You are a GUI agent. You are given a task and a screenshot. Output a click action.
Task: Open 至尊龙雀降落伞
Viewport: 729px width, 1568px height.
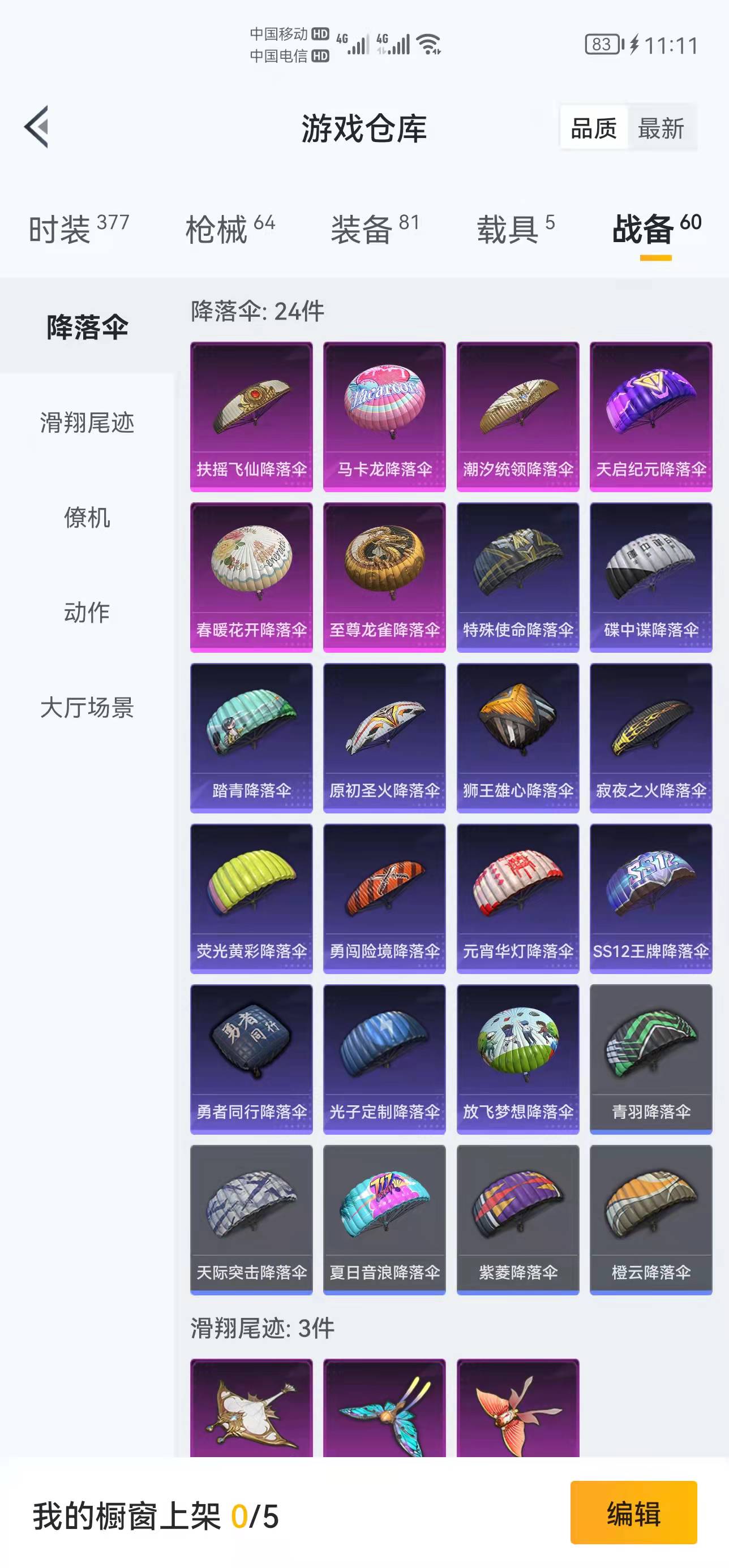384,577
